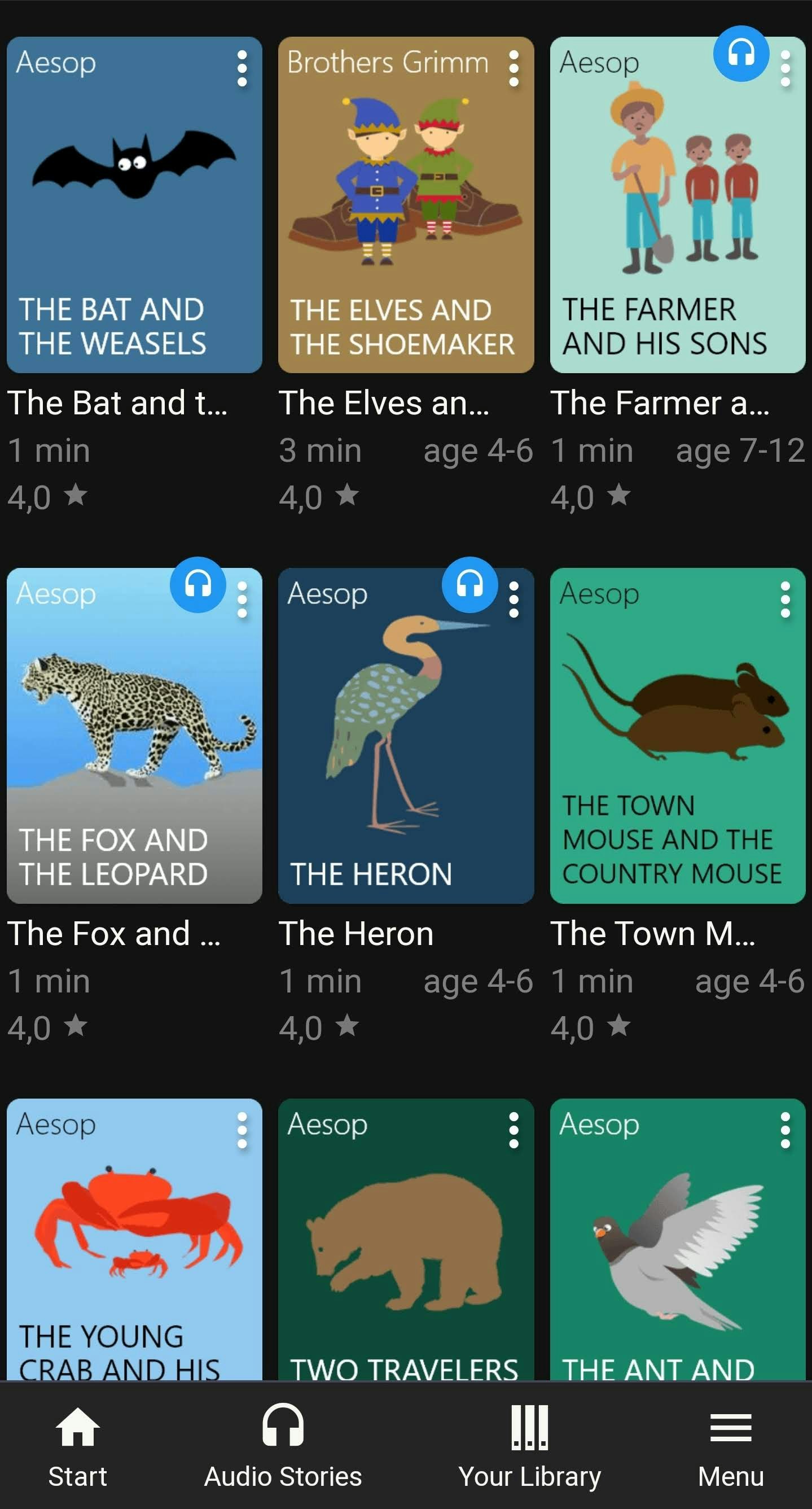Screen dimensions: 812x1509
Task: Play audio for The Farmer and His Sons
Action: [x=740, y=54]
